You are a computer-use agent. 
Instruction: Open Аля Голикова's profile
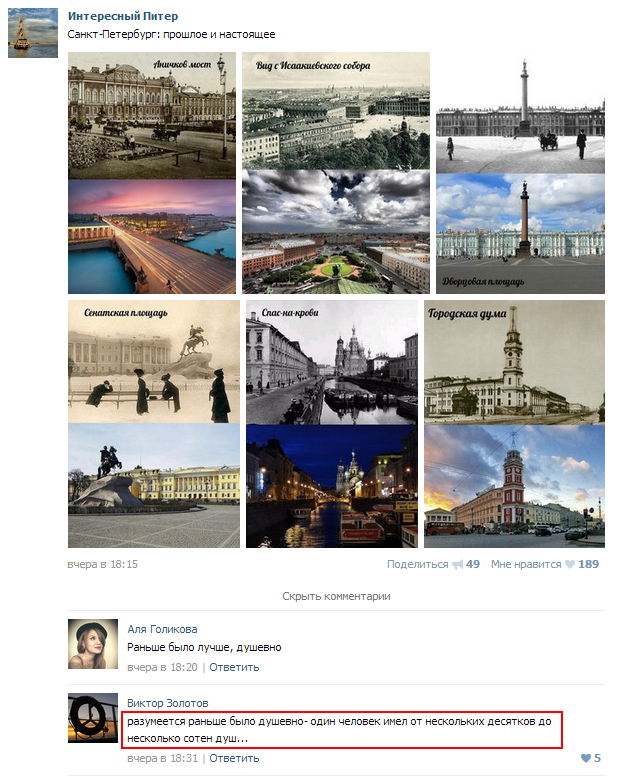(x=162, y=629)
